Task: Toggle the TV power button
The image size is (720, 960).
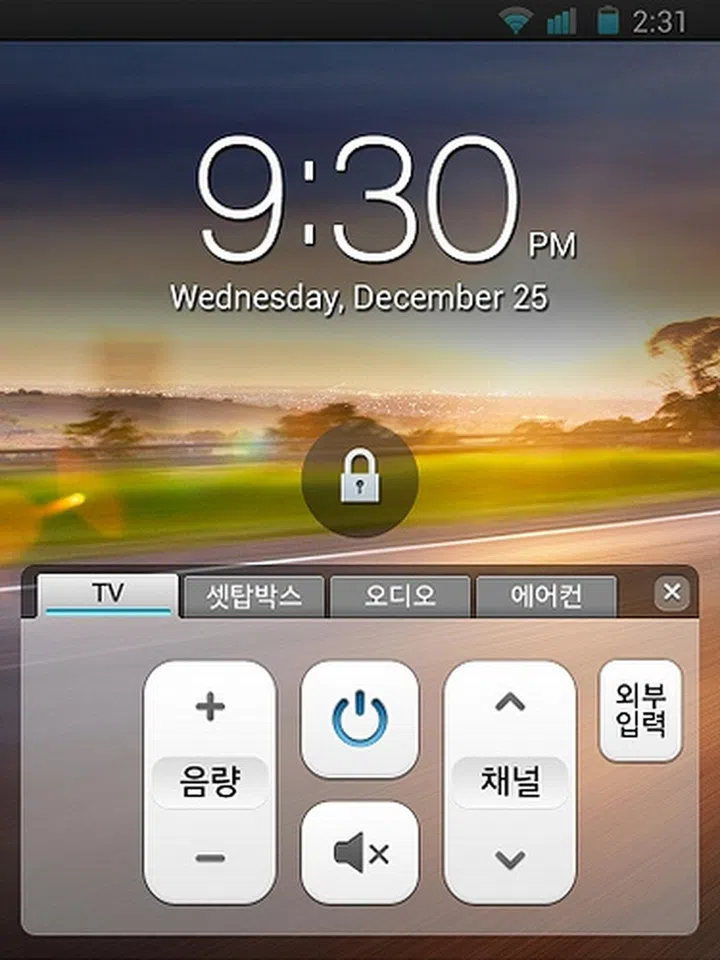Action: pyautogui.click(x=360, y=720)
